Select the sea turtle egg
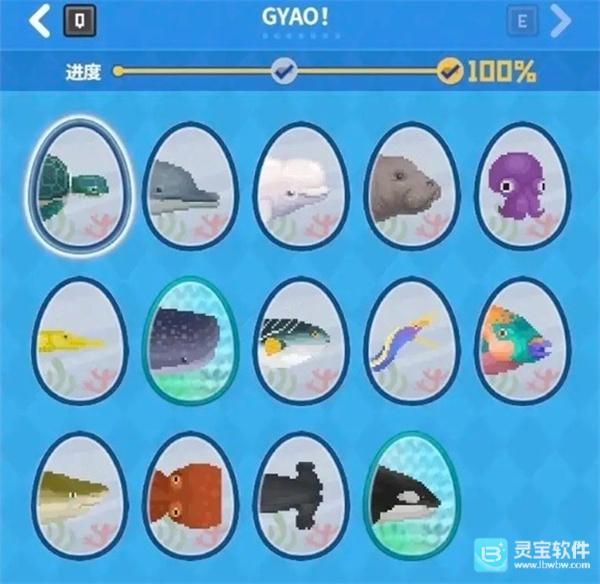 pyautogui.click(x=80, y=184)
